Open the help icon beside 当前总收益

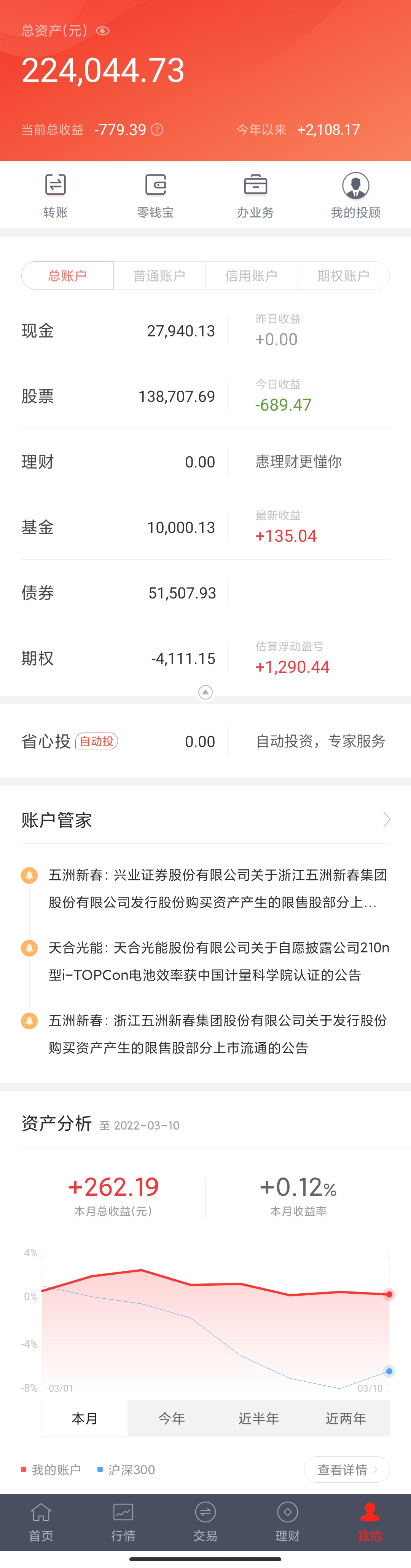coord(157,130)
